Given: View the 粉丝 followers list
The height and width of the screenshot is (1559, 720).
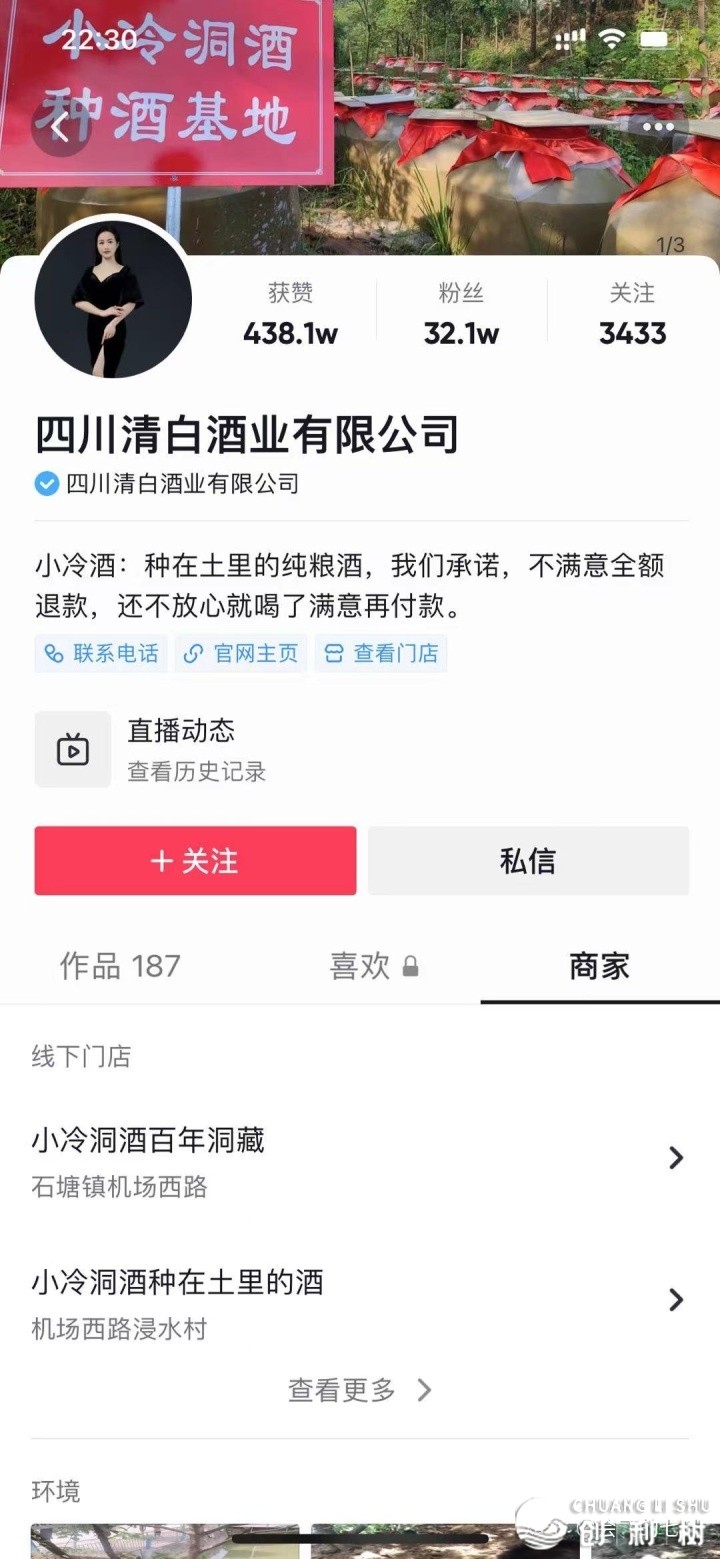Looking at the screenshot, I should click(x=461, y=314).
